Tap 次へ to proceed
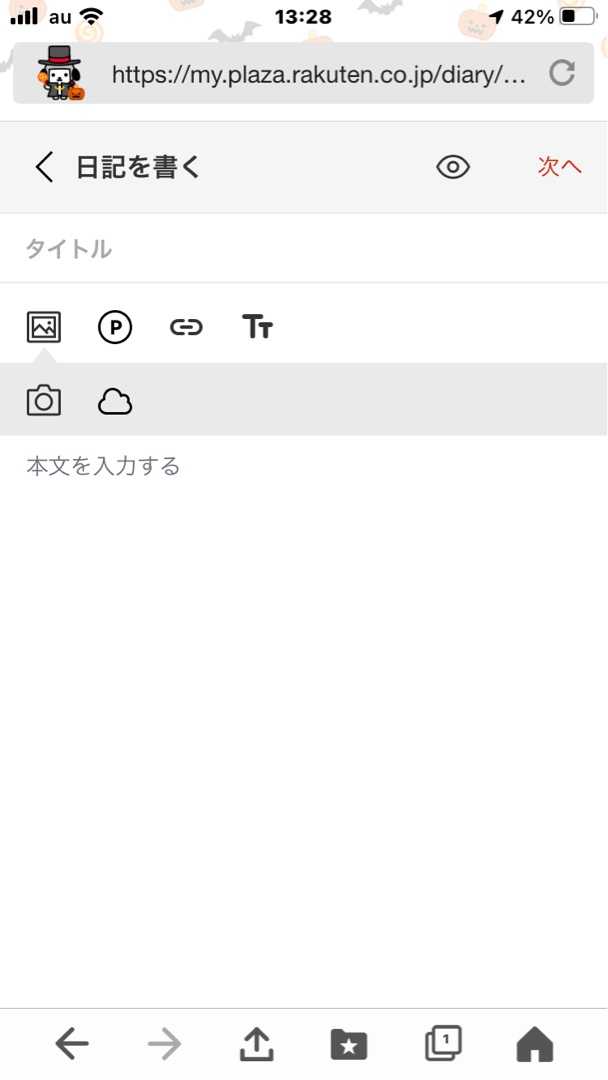608x1080 pixels. point(559,167)
